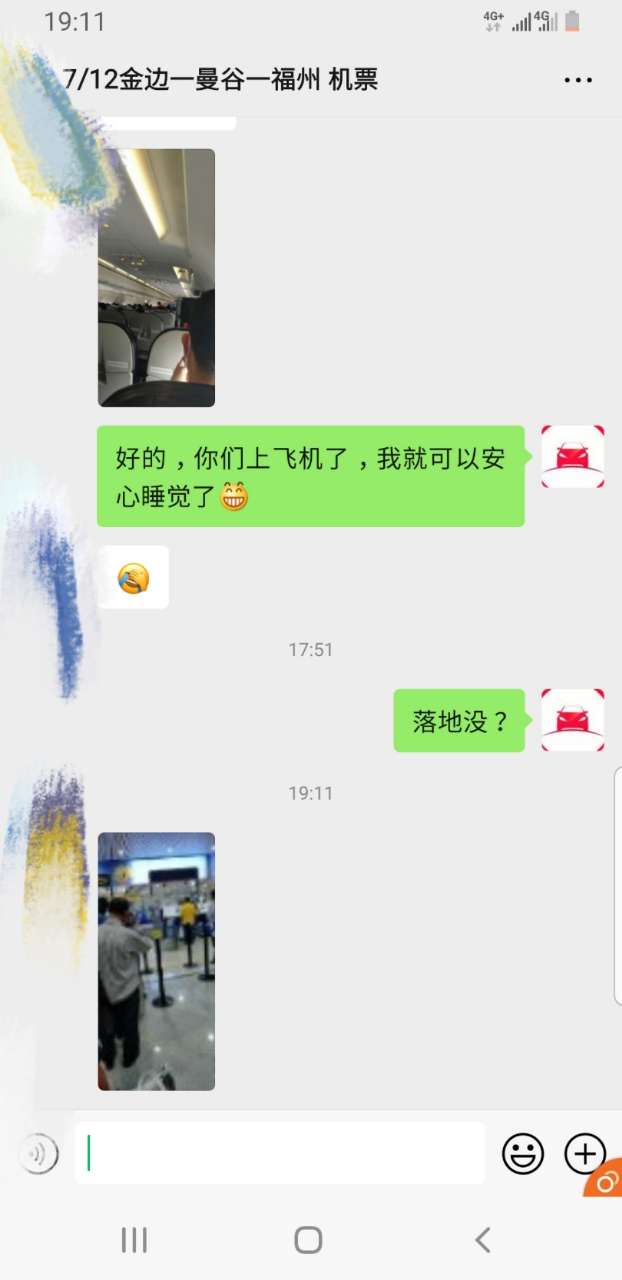View the airplane cabin photo

pos(156,278)
